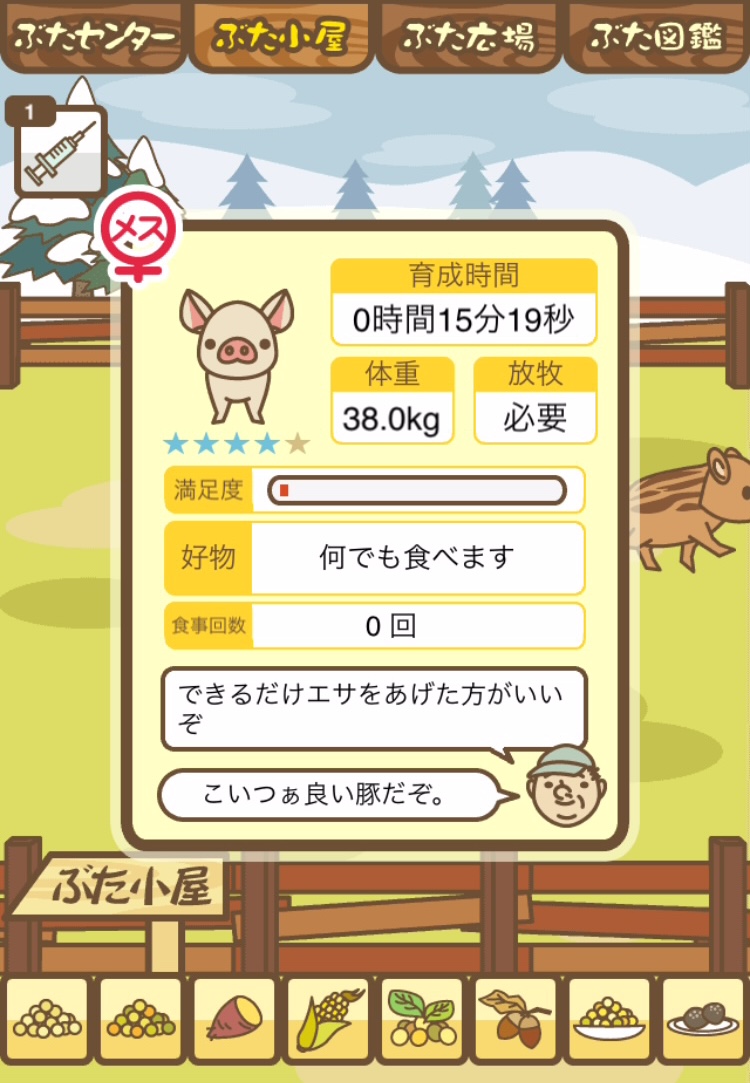Open the ぶたセンター tab

[x=94, y=36]
